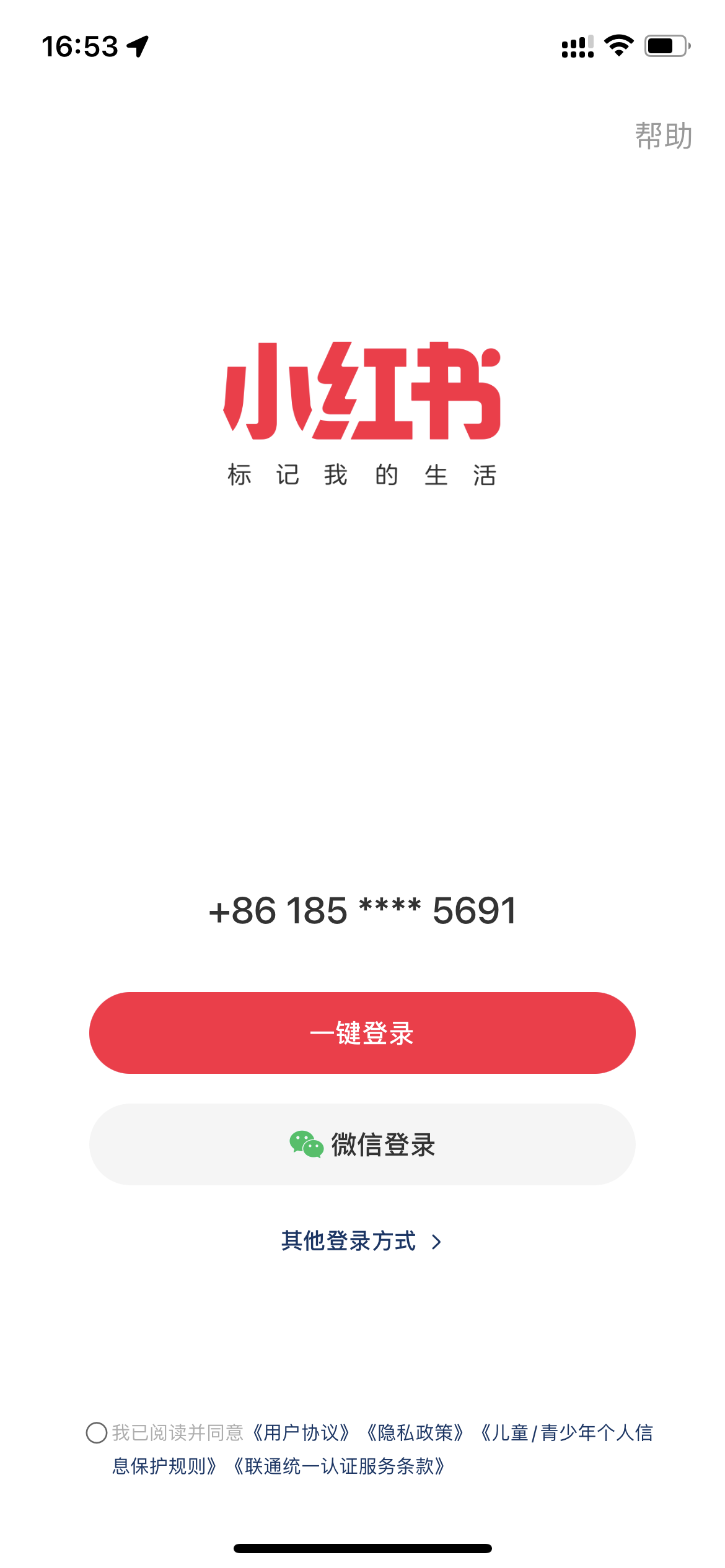Open the 《隐私政策》 link
Viewport: 725px width, 1568px height.
(415, 1432)
